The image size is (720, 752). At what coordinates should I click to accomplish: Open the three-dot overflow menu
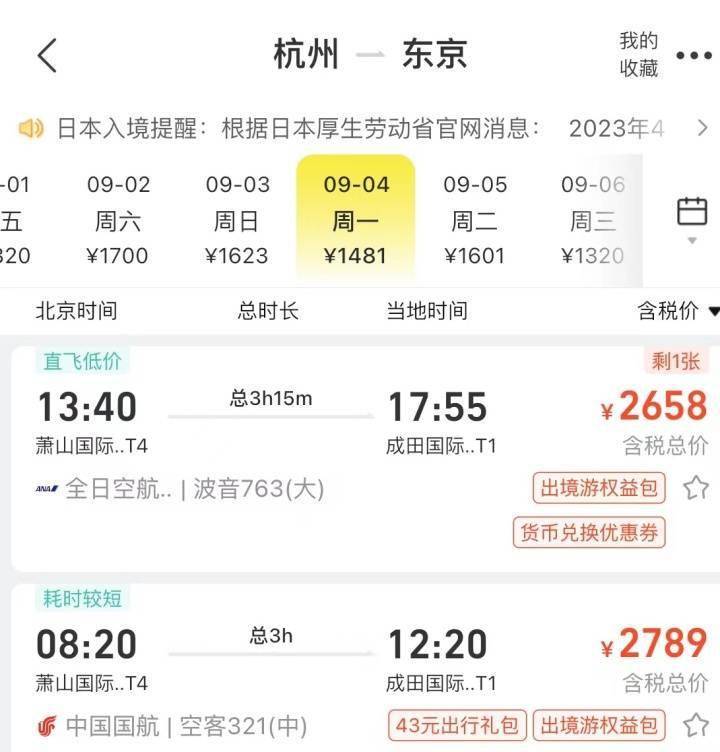coord(694,55)
